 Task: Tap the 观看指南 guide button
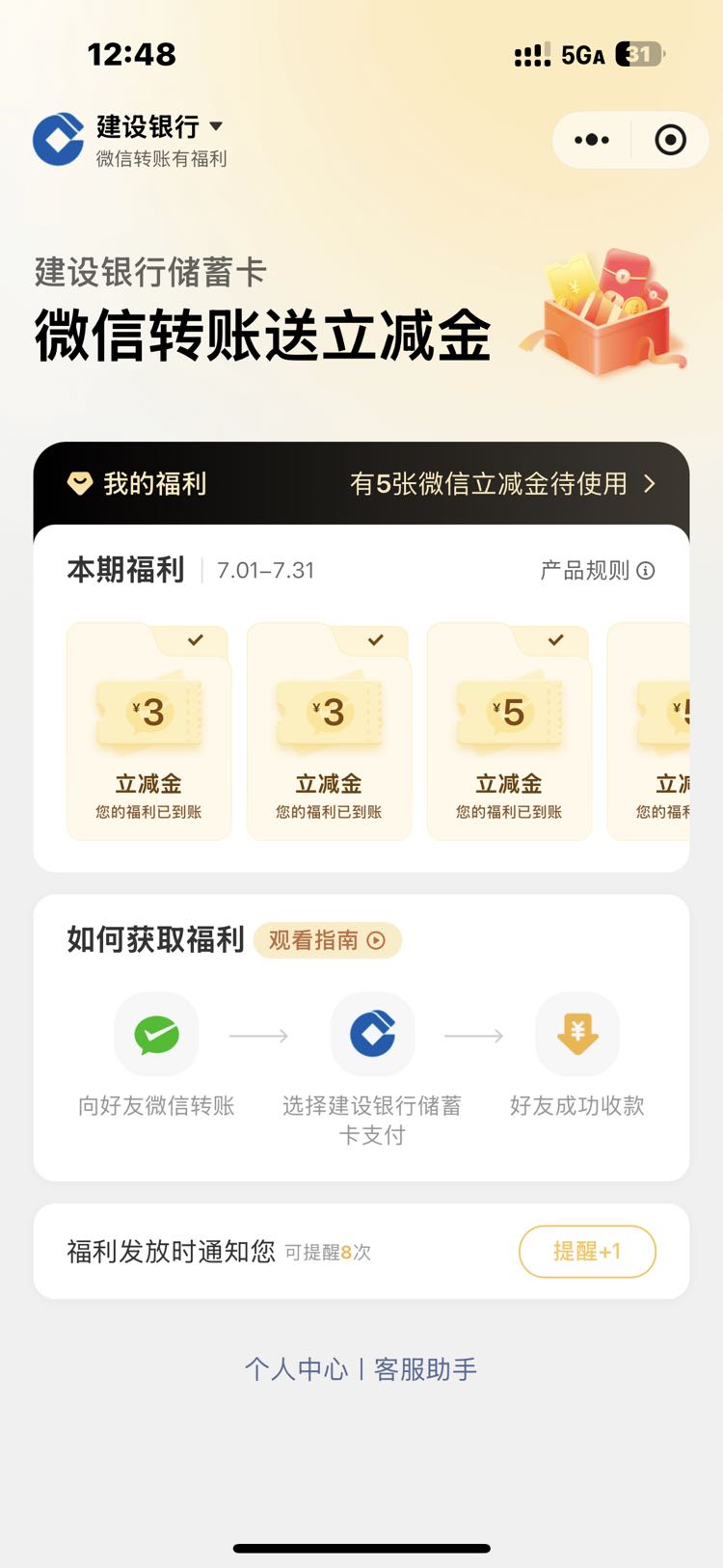point(327,940)
